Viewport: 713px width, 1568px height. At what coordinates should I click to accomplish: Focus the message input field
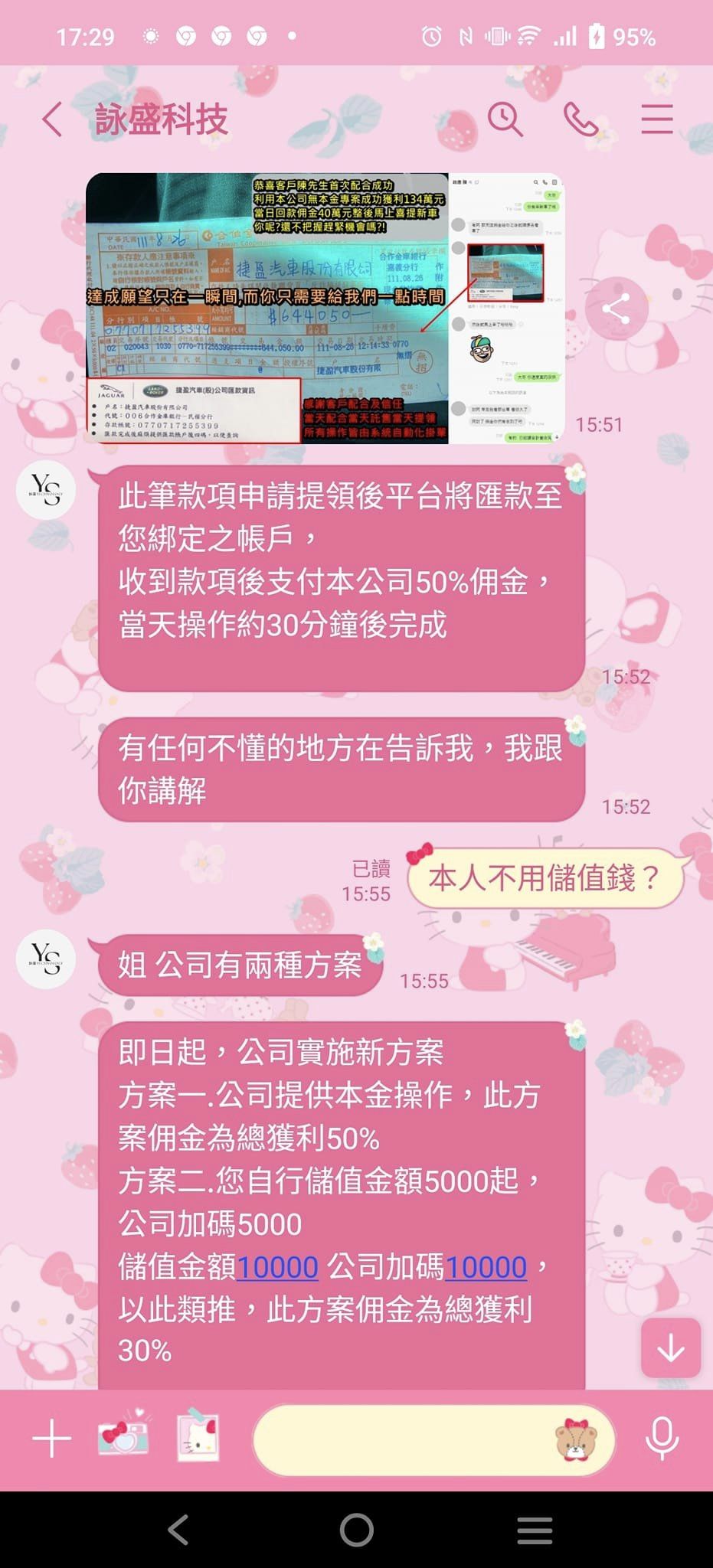398,1440
